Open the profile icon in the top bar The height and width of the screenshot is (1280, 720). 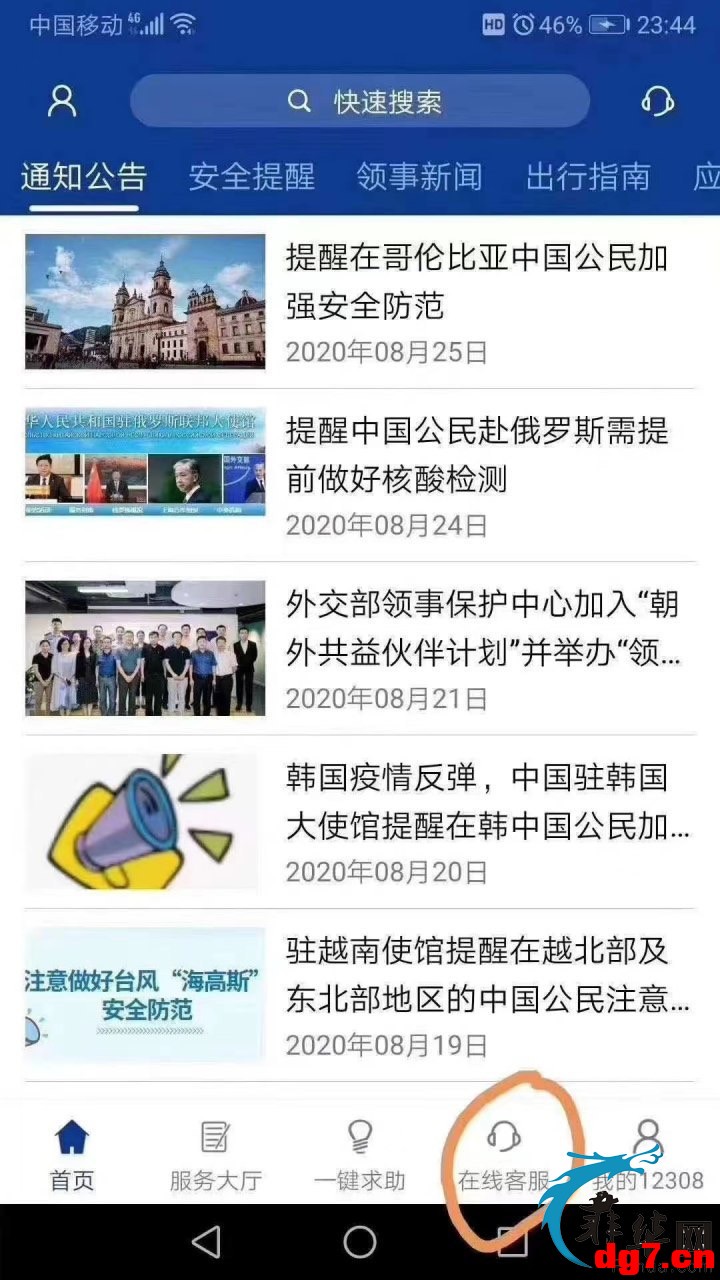62,101
